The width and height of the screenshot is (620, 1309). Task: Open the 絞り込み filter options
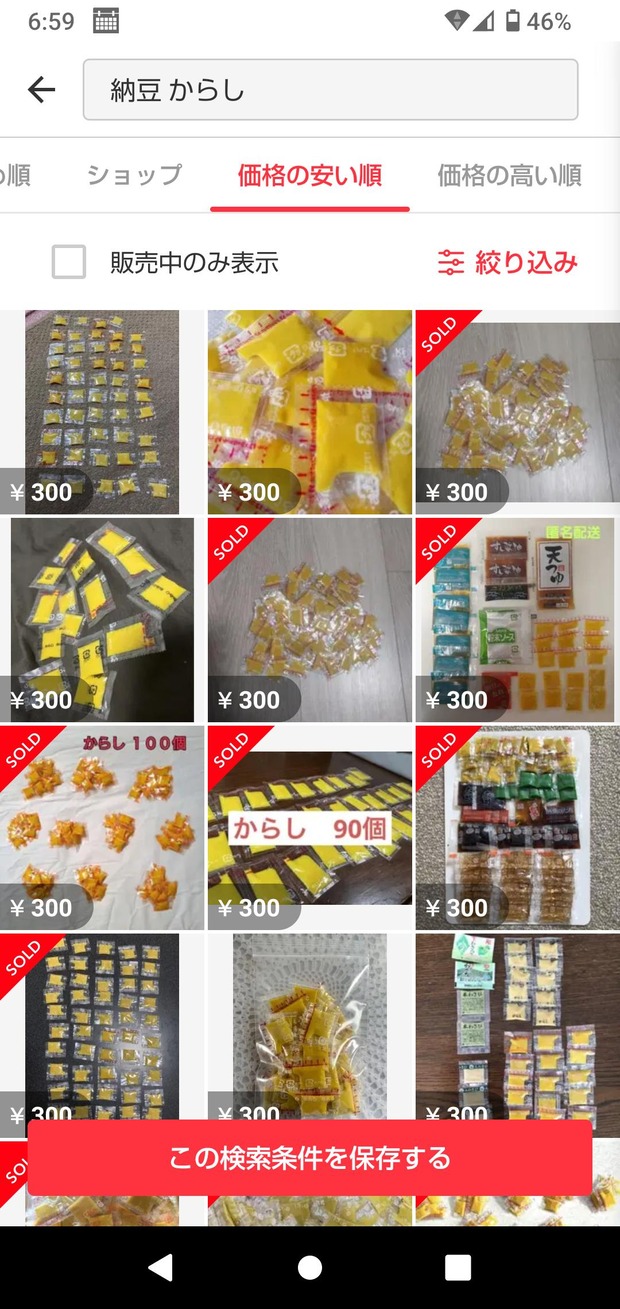point(508,262)
